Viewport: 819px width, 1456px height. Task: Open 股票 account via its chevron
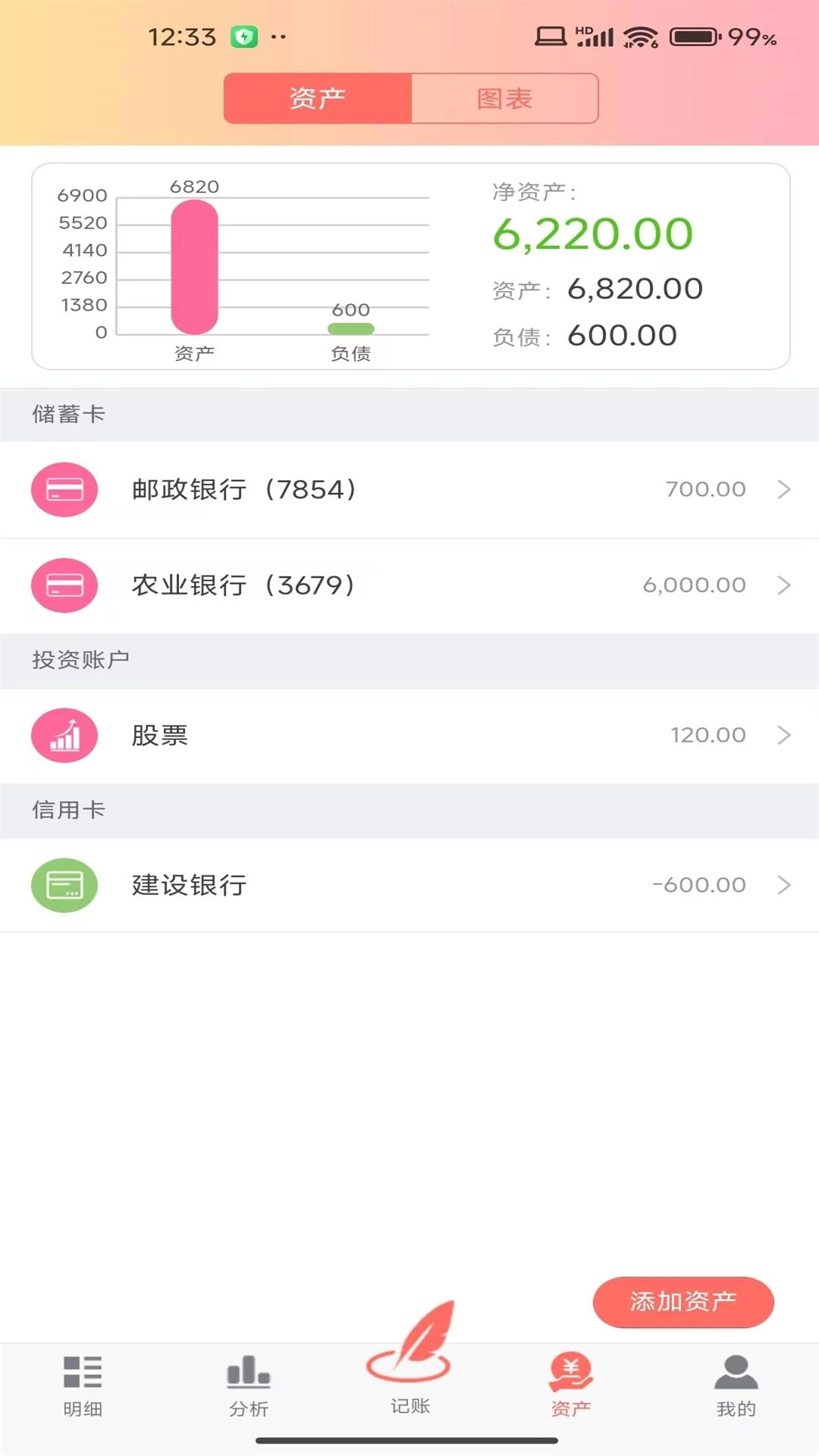point(784,735)
